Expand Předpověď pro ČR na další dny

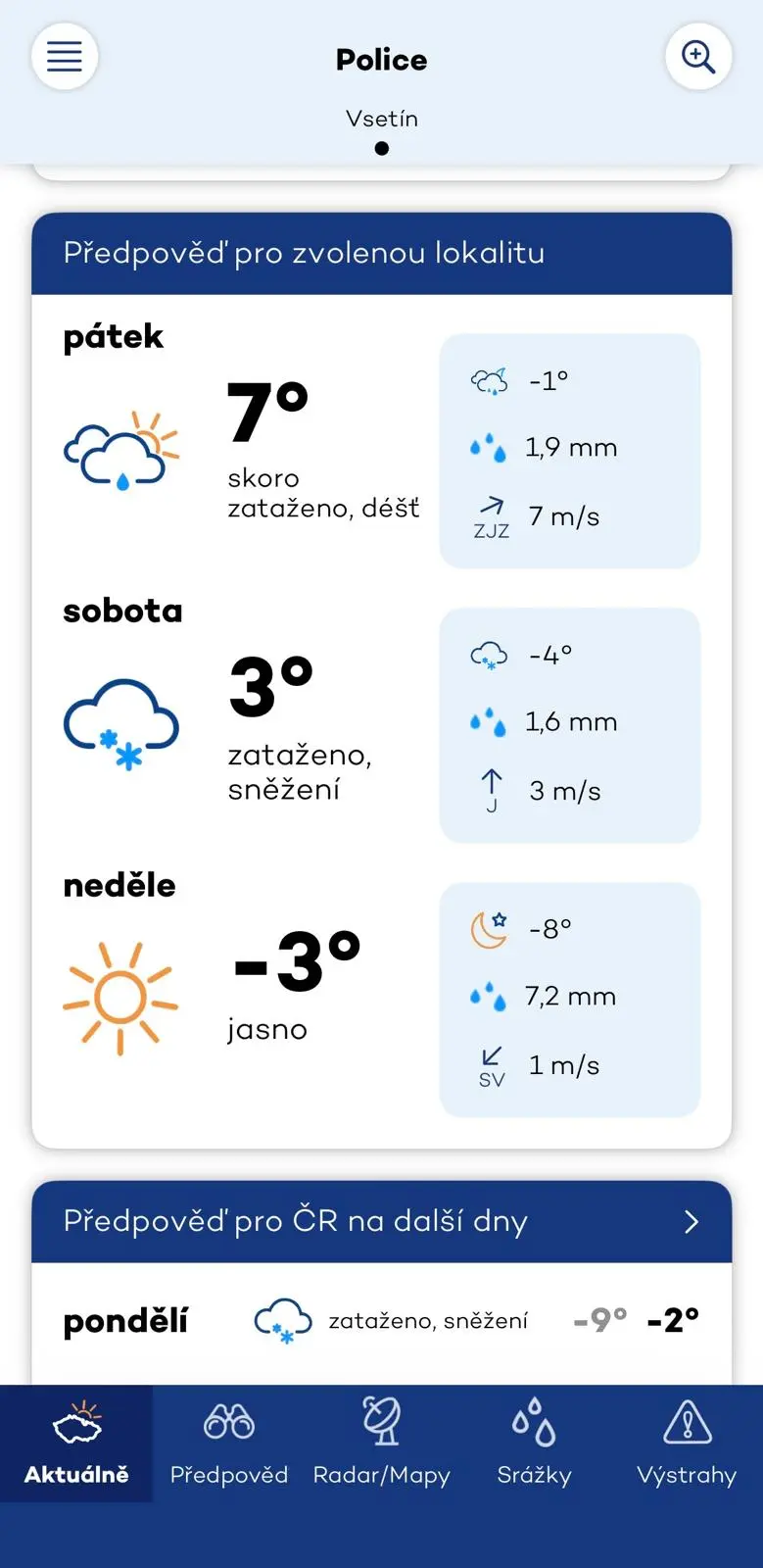pos(382,1221)
